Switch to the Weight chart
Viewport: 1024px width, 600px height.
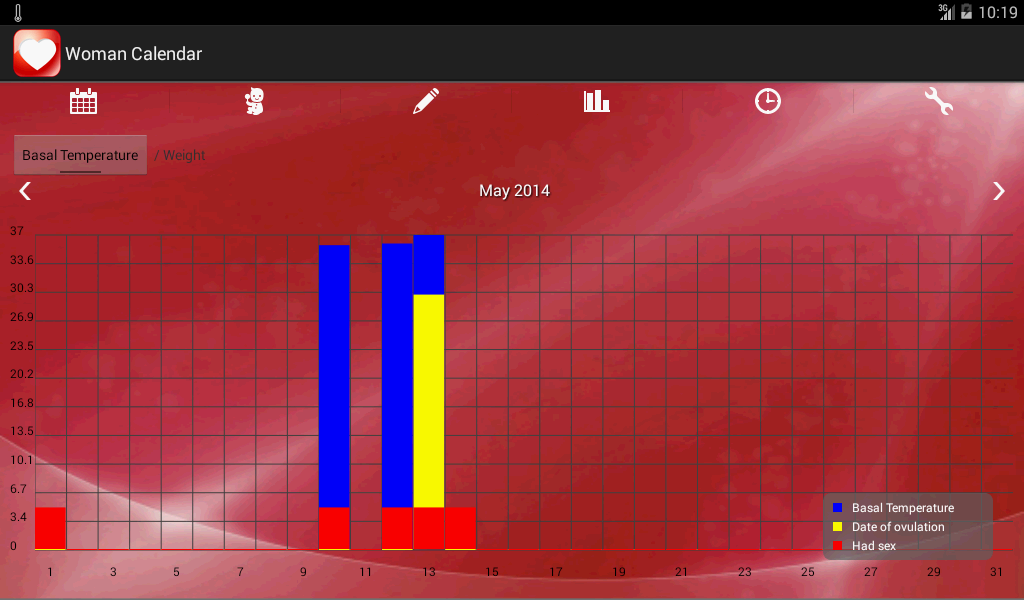pos(184,155)
